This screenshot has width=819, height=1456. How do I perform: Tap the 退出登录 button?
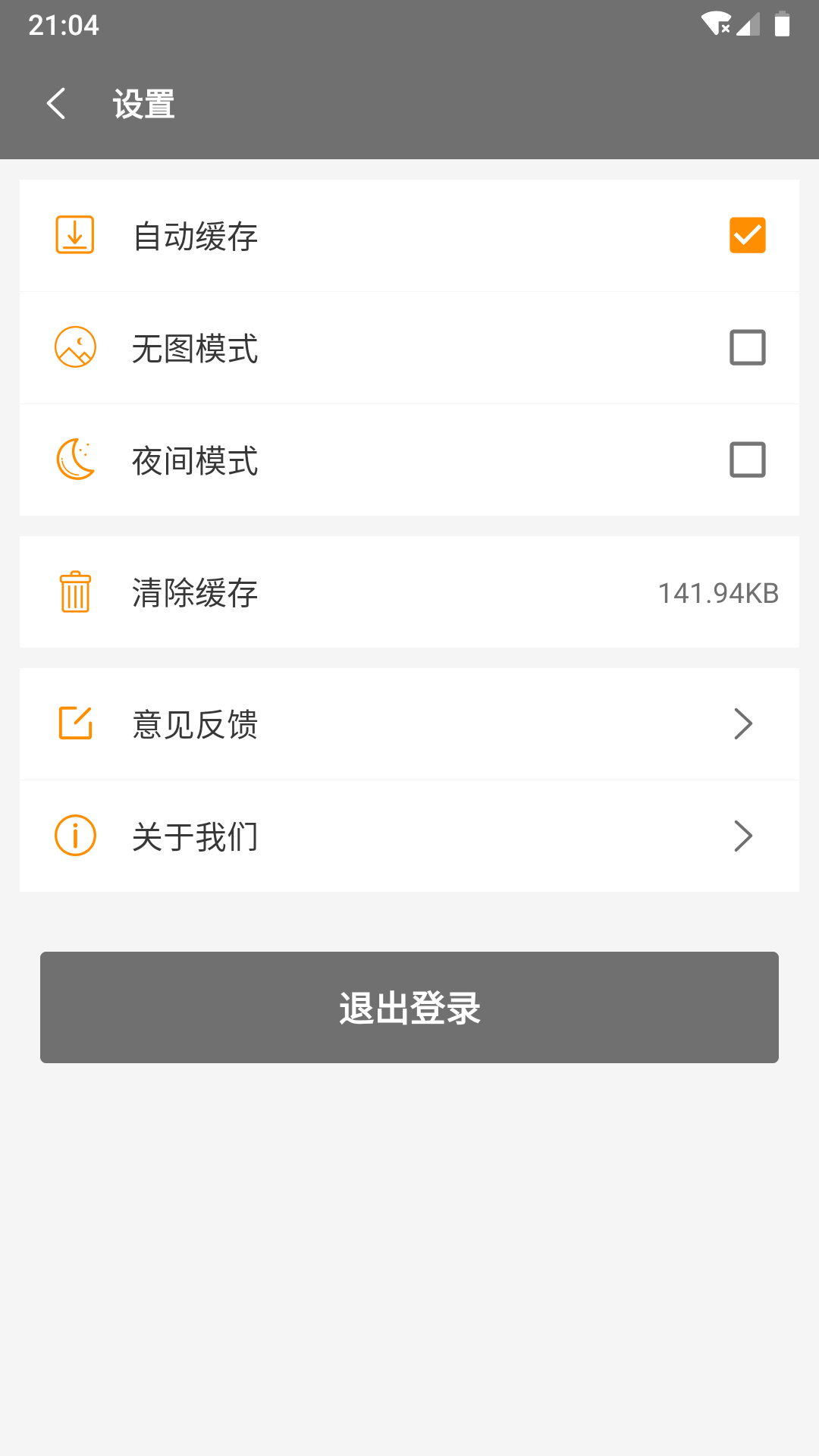tap(409, 1007)
